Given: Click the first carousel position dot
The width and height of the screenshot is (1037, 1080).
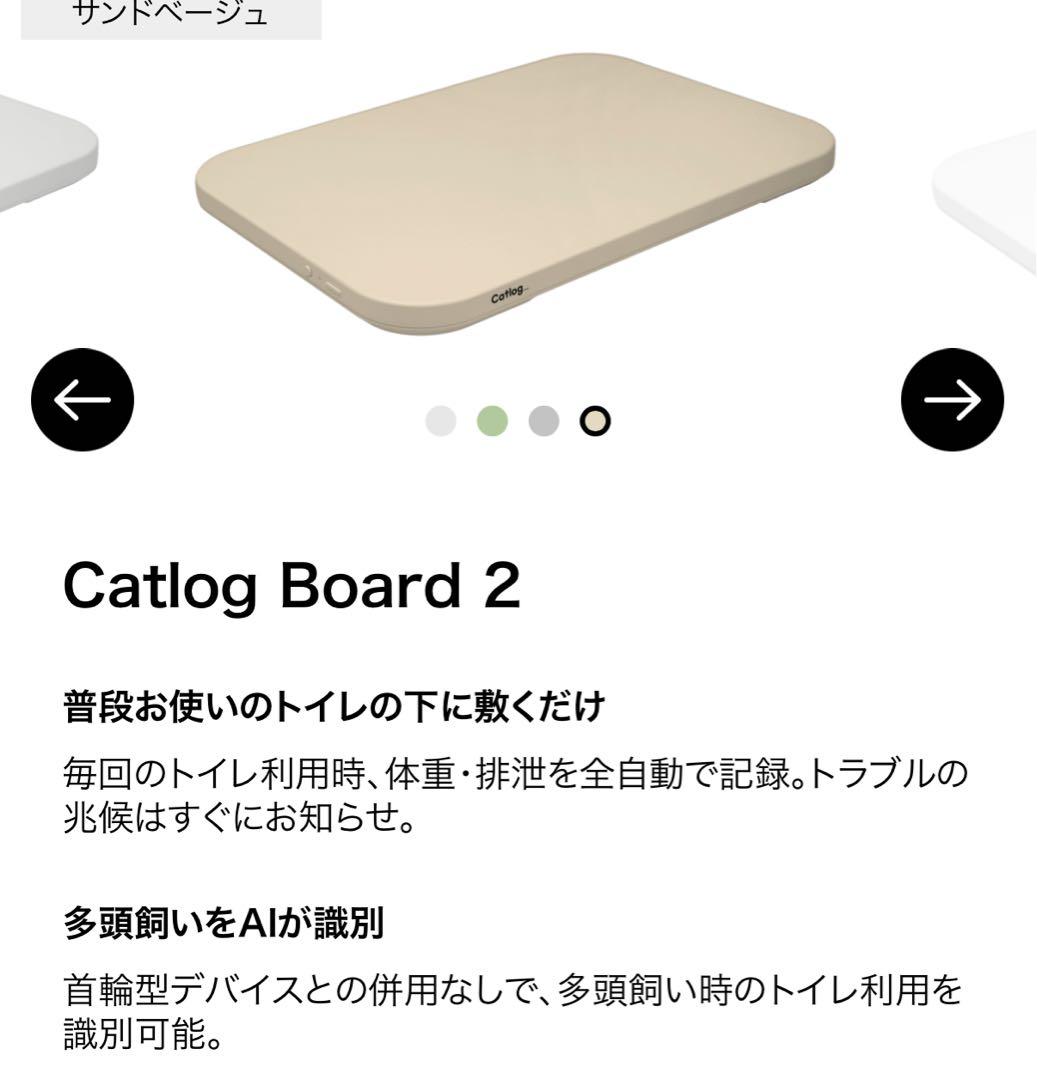Looking at the screenshot, I should coord(441,421).
